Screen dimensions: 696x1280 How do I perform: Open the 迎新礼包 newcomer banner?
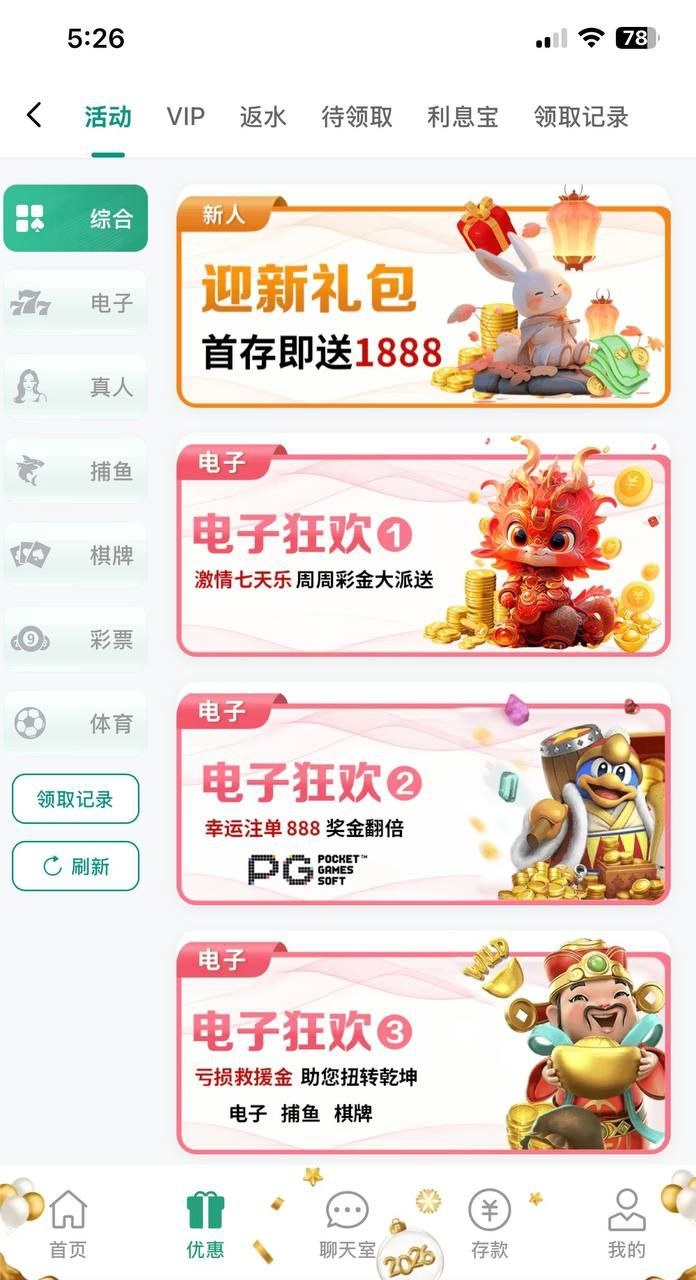tap(423, 297)
